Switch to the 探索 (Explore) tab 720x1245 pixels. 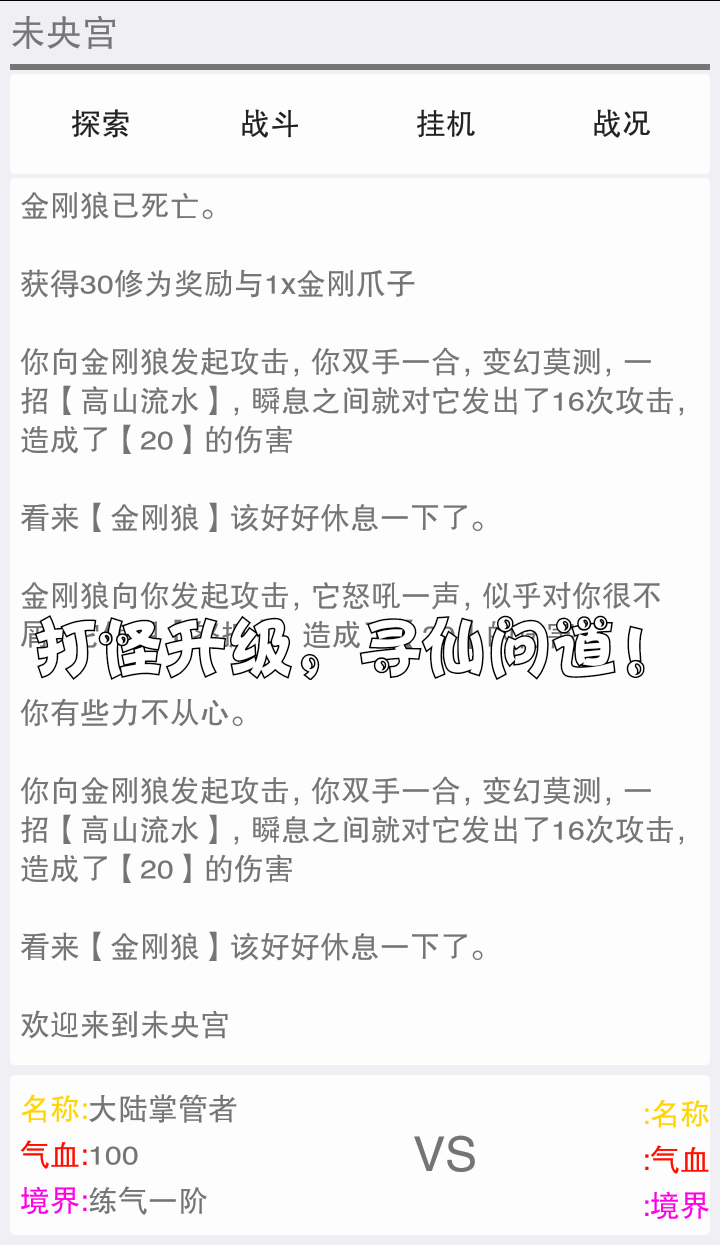point(98,124)
